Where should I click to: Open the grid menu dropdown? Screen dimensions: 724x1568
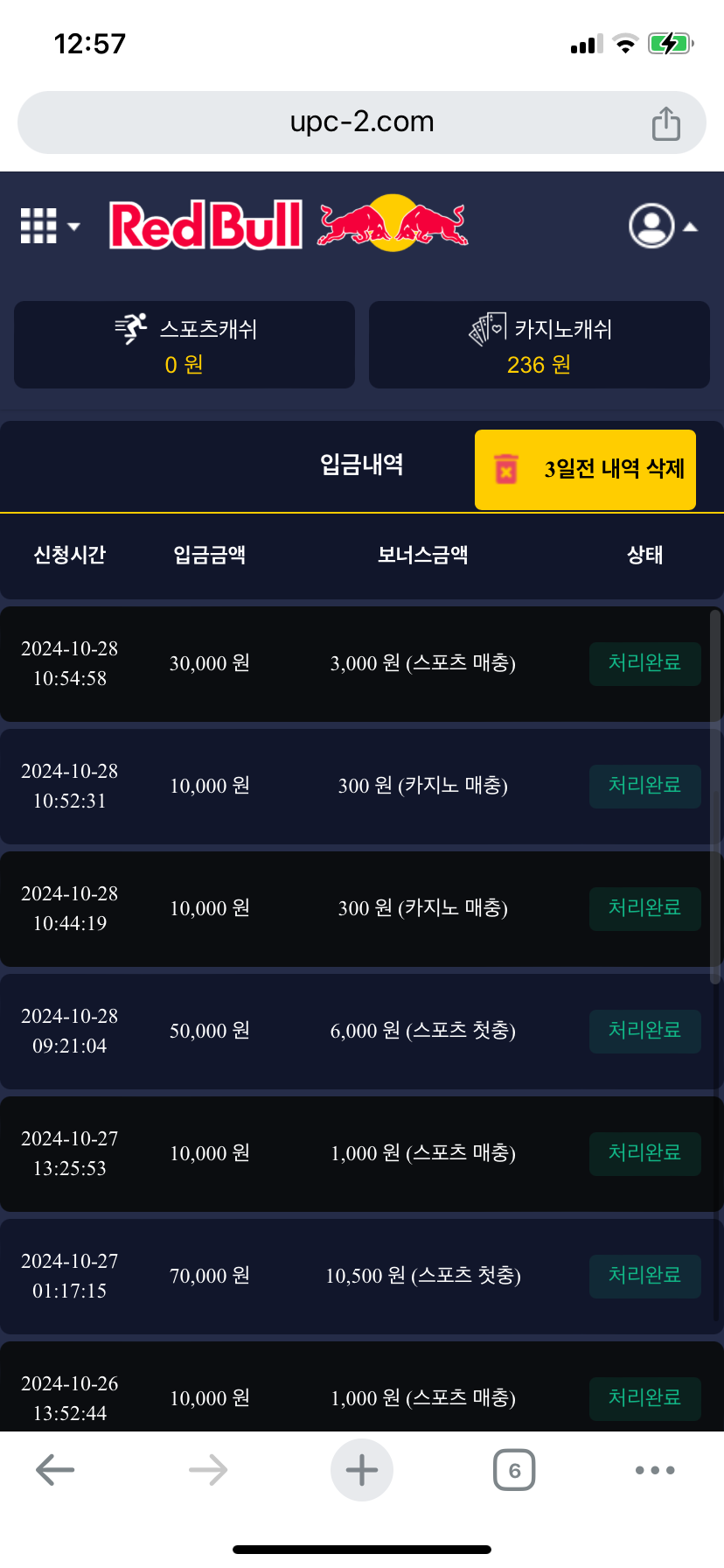tap(49, 226)
